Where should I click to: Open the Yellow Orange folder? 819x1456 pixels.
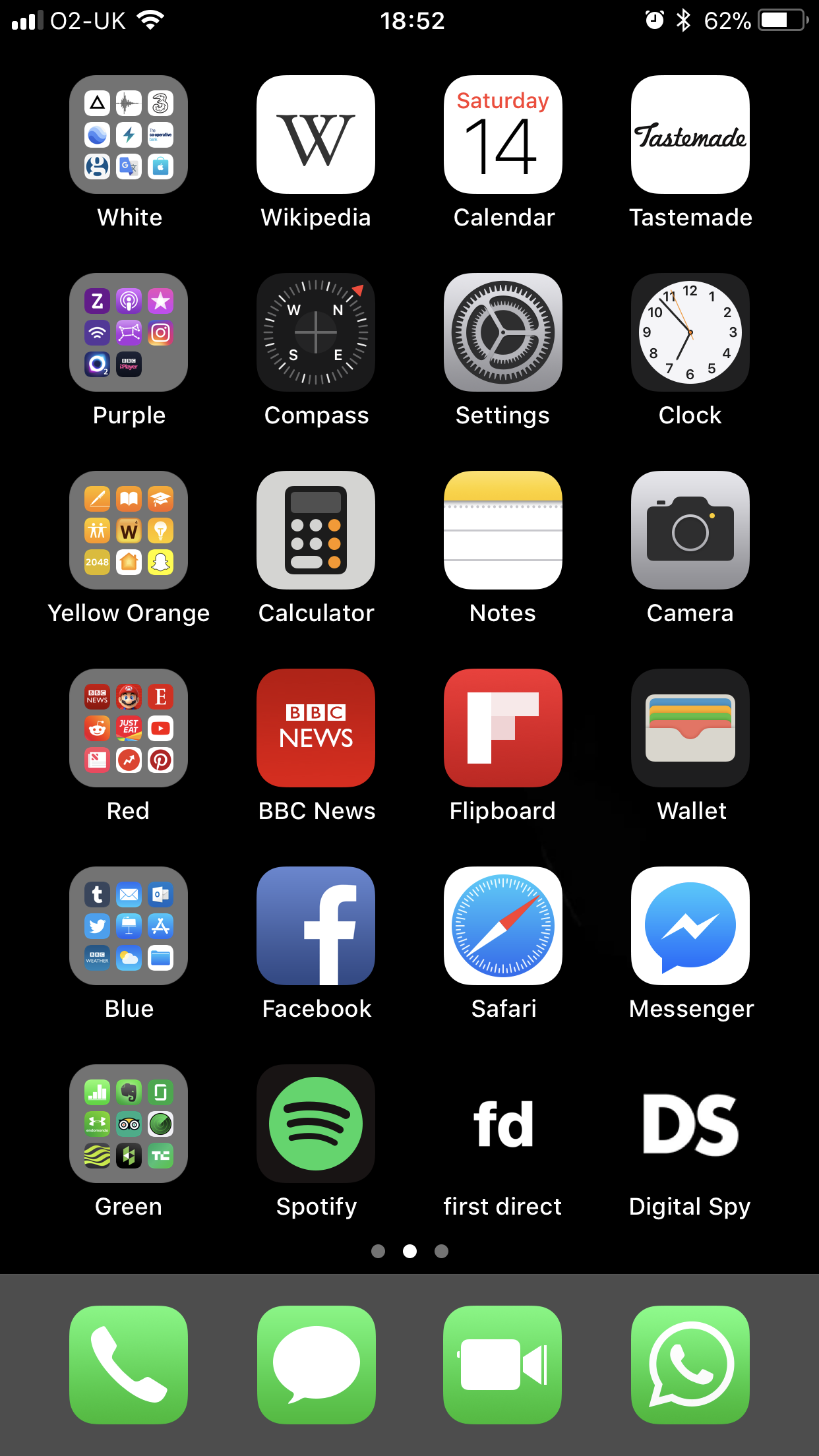[128, 530]
